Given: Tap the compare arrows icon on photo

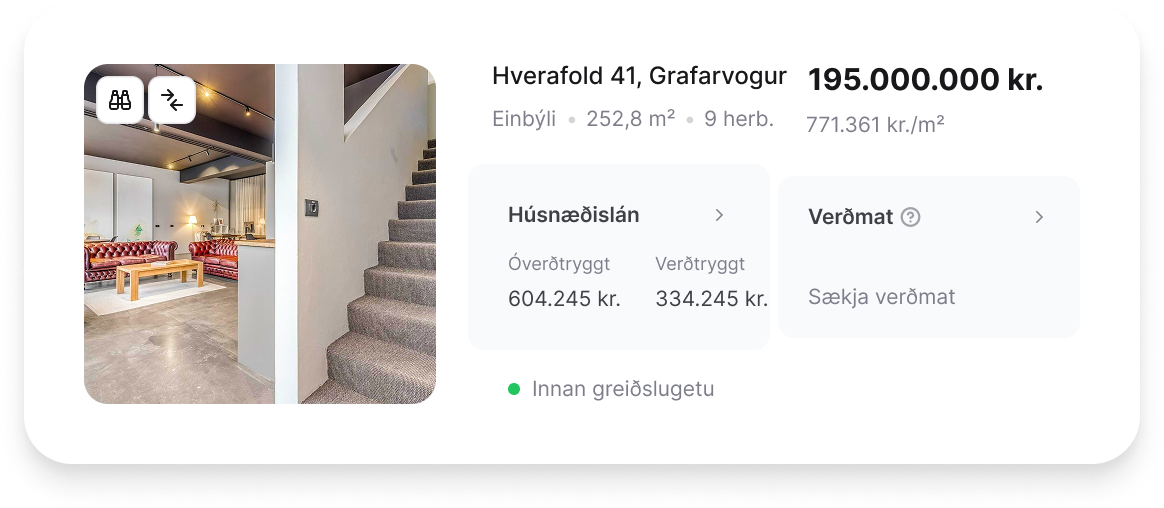Looking at the screenshot, I should point(172,100).
